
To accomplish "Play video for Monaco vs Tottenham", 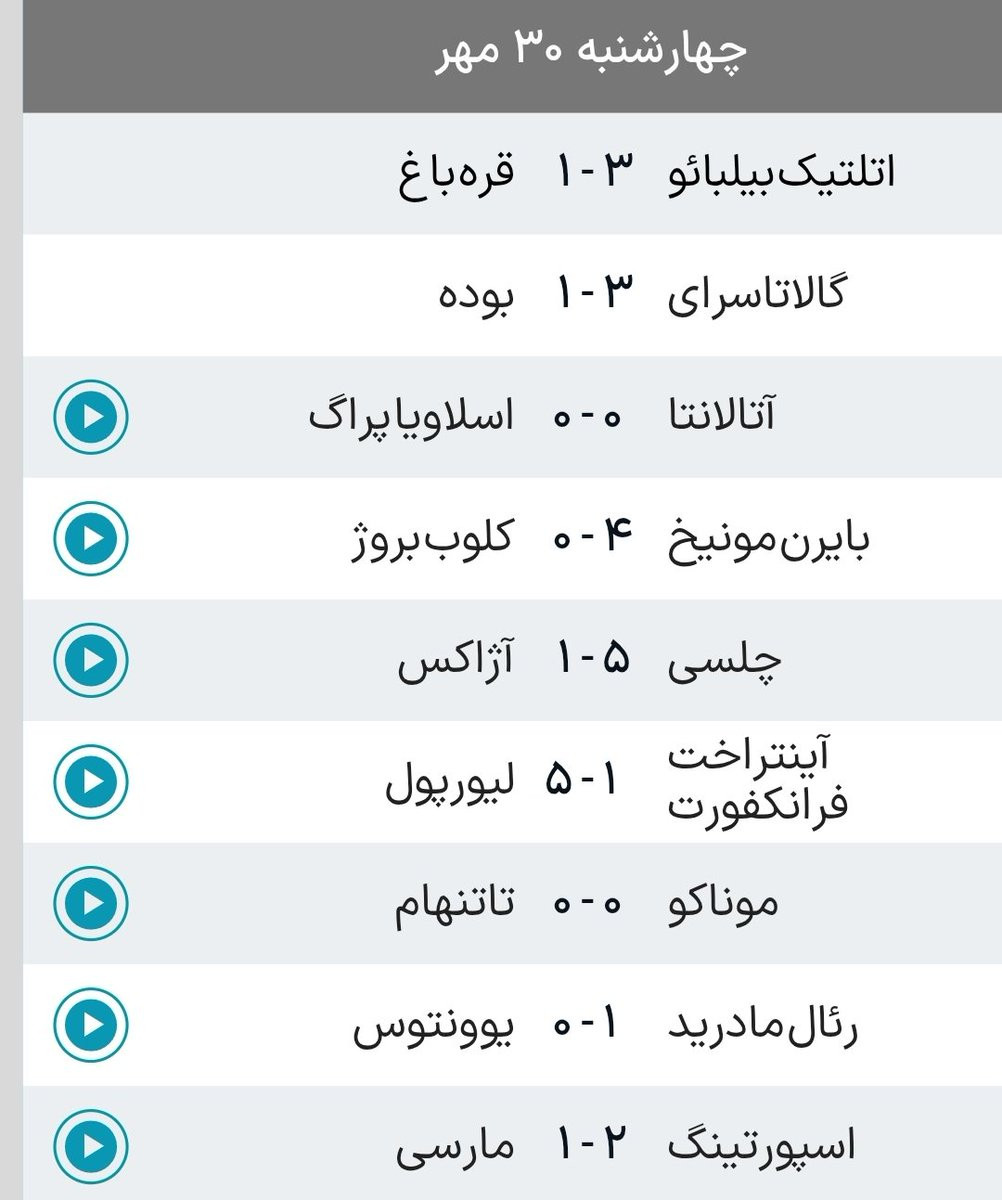I will [x=91, y=904].
